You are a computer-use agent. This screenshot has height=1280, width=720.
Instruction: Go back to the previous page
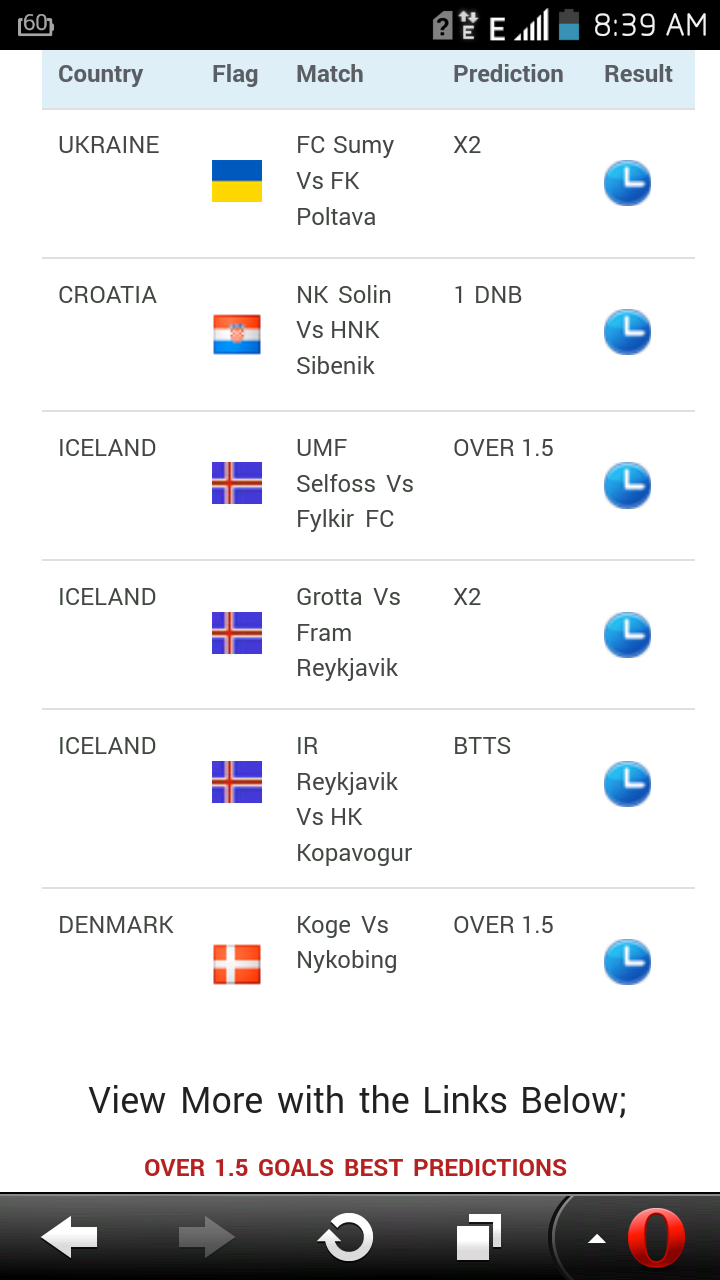point(69,1239)
